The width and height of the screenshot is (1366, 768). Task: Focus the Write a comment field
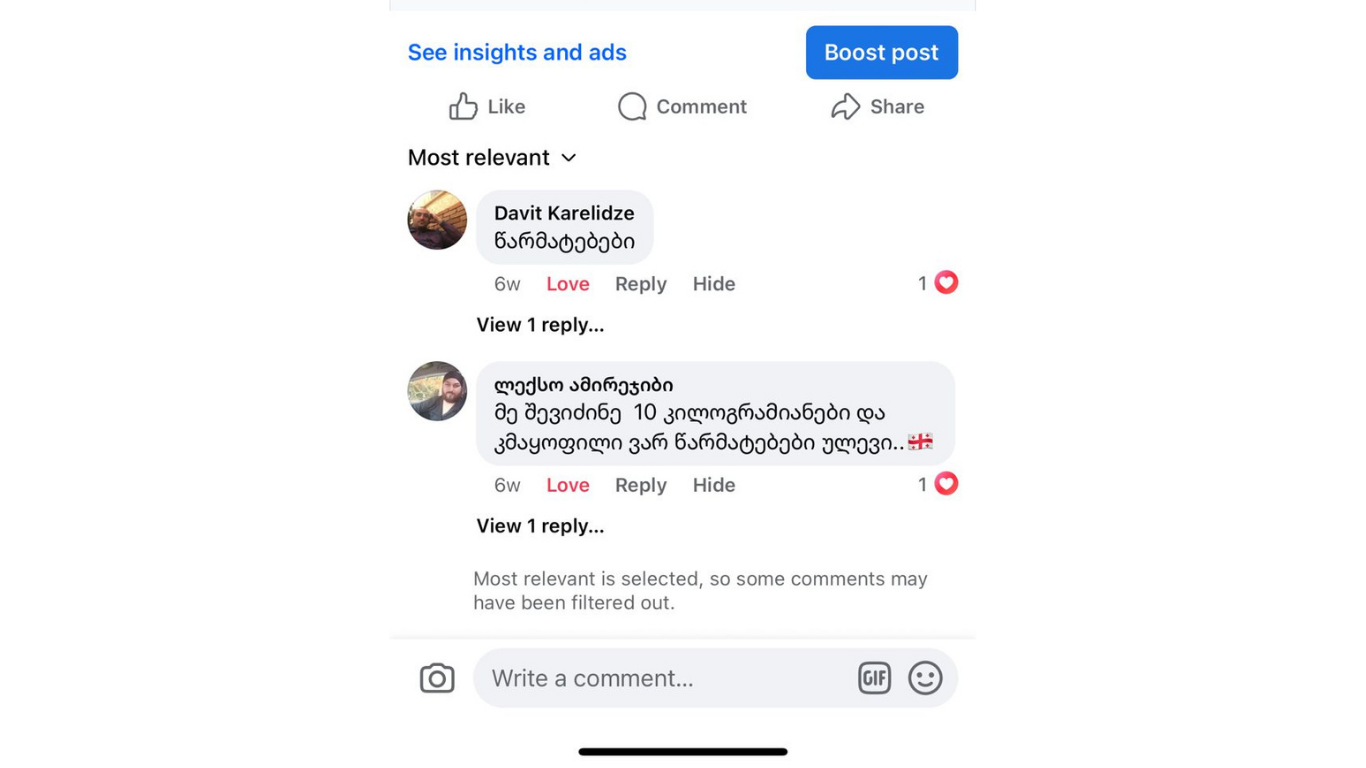[660, 678]
